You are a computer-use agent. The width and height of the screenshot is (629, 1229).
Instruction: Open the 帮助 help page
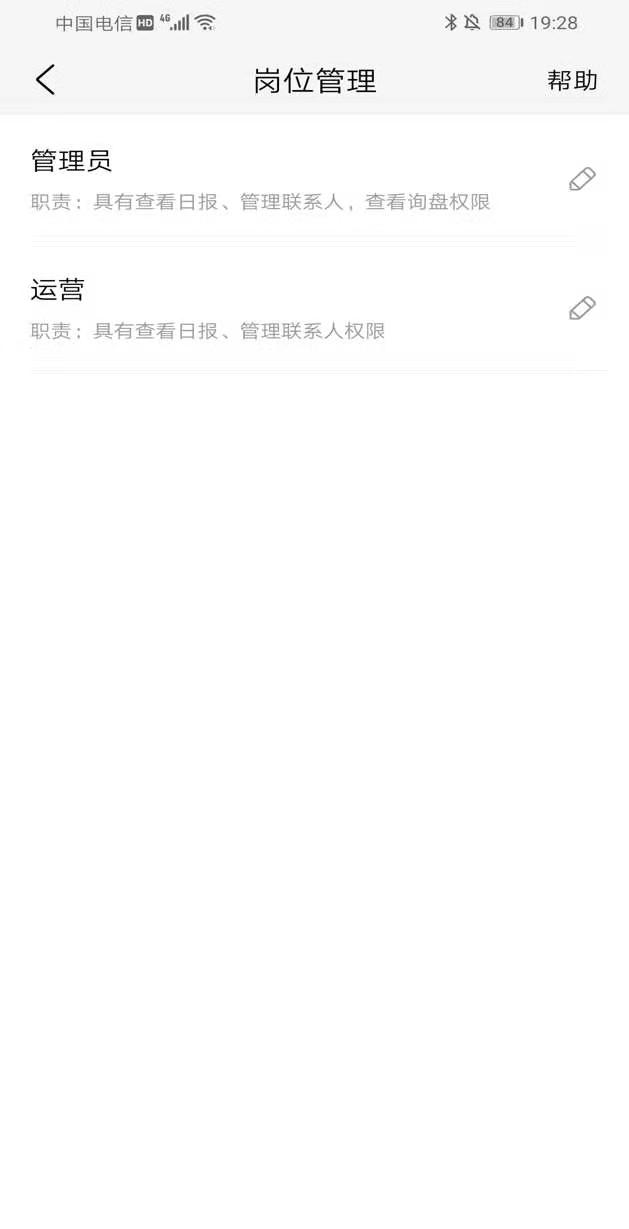point(572,81)
